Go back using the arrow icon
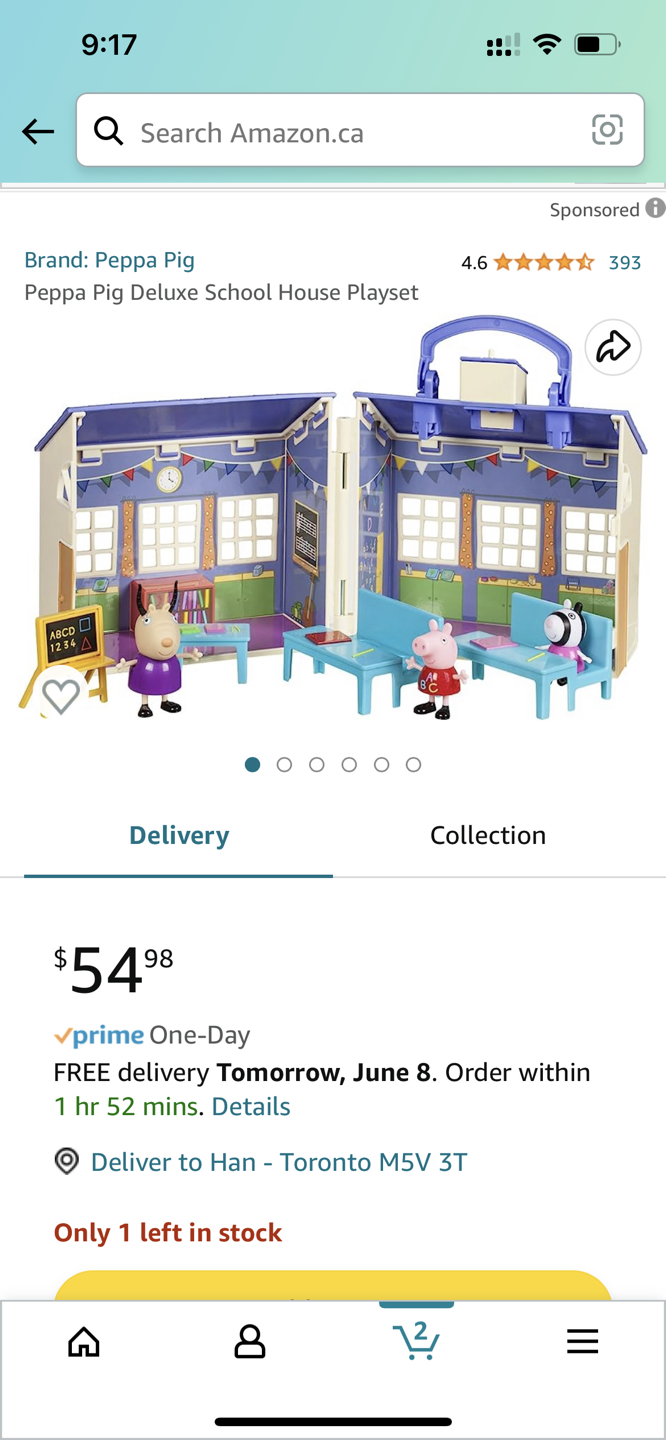 (x=38, y=131)
